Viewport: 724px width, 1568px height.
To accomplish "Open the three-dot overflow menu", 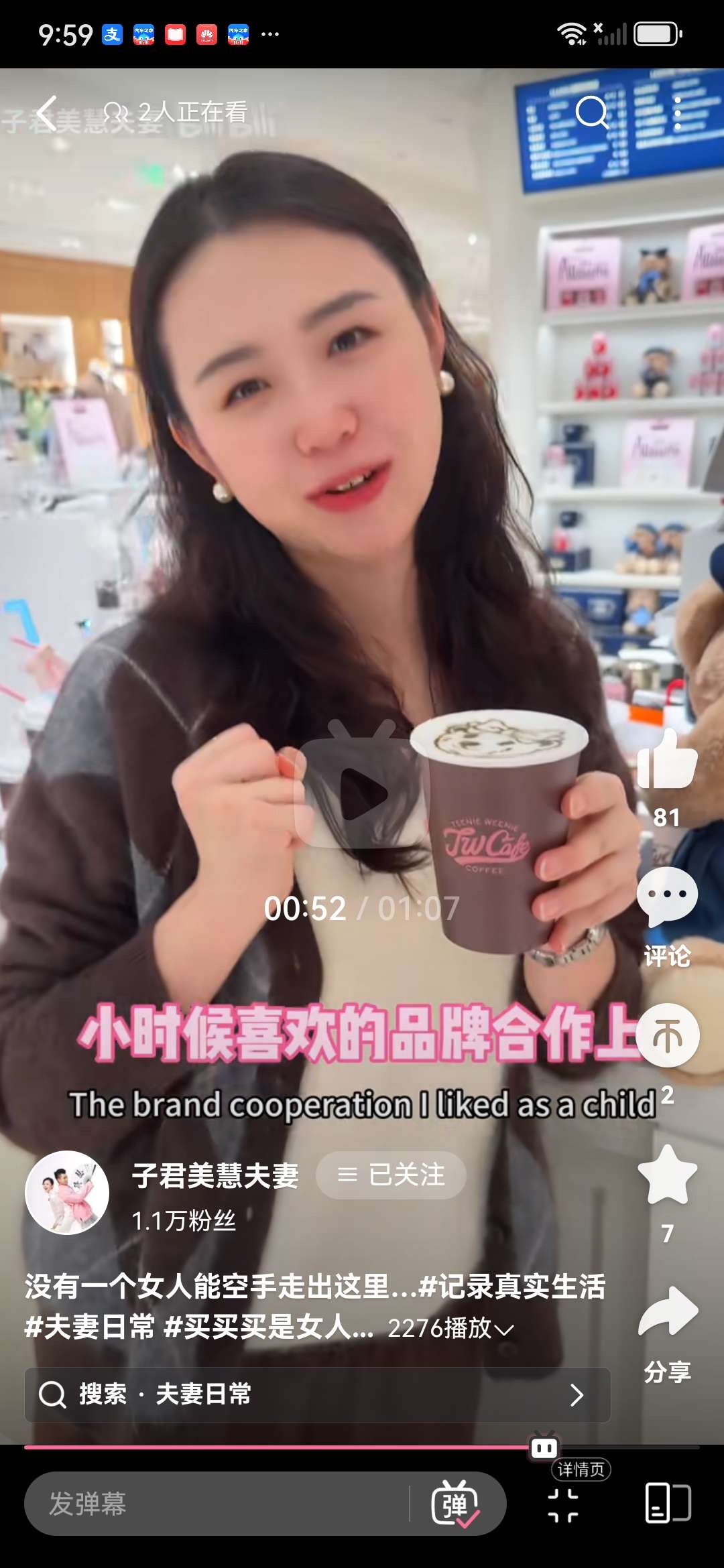I will tap(678, 113).
